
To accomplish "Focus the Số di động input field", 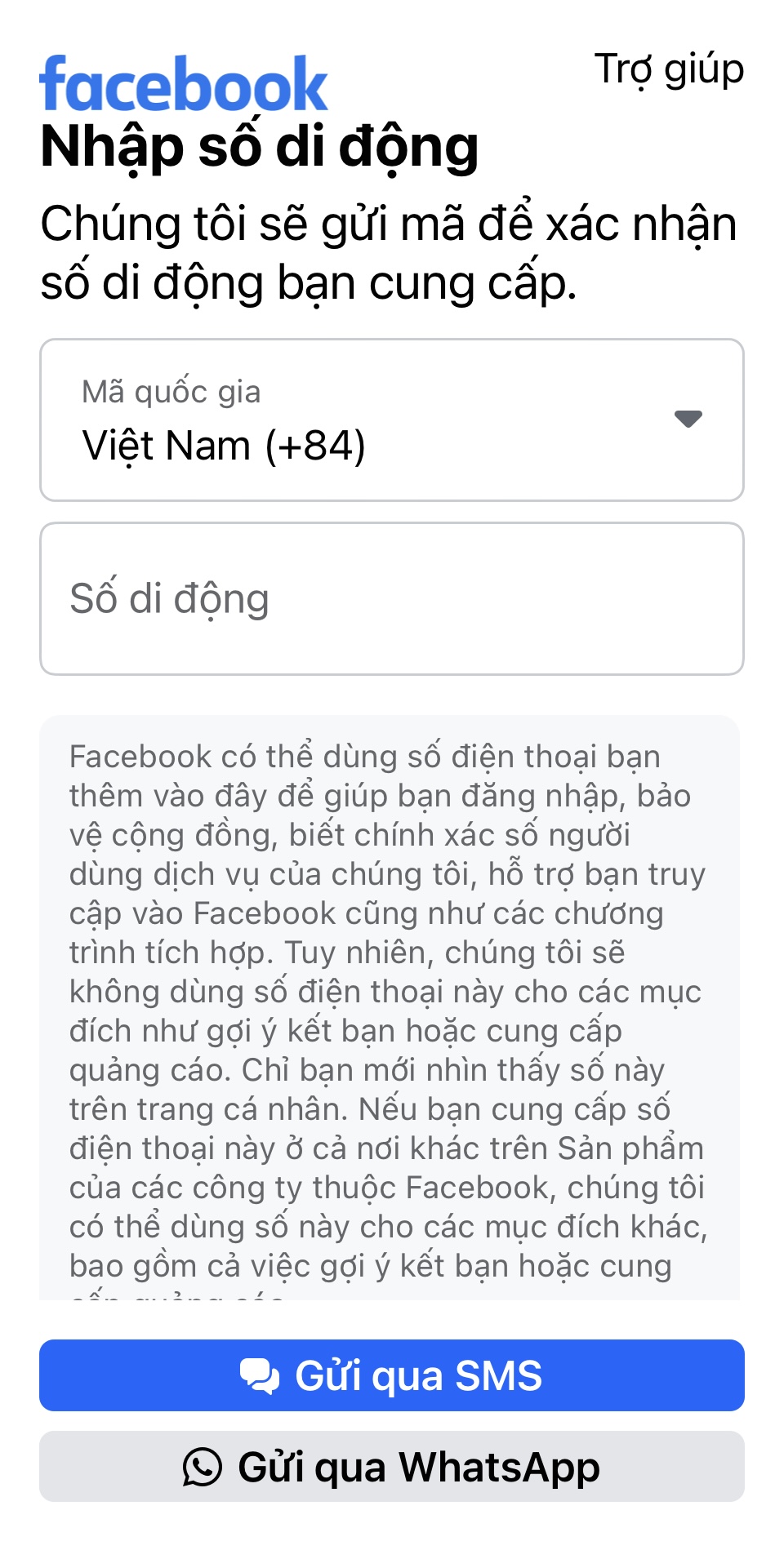I will (392, 598).
